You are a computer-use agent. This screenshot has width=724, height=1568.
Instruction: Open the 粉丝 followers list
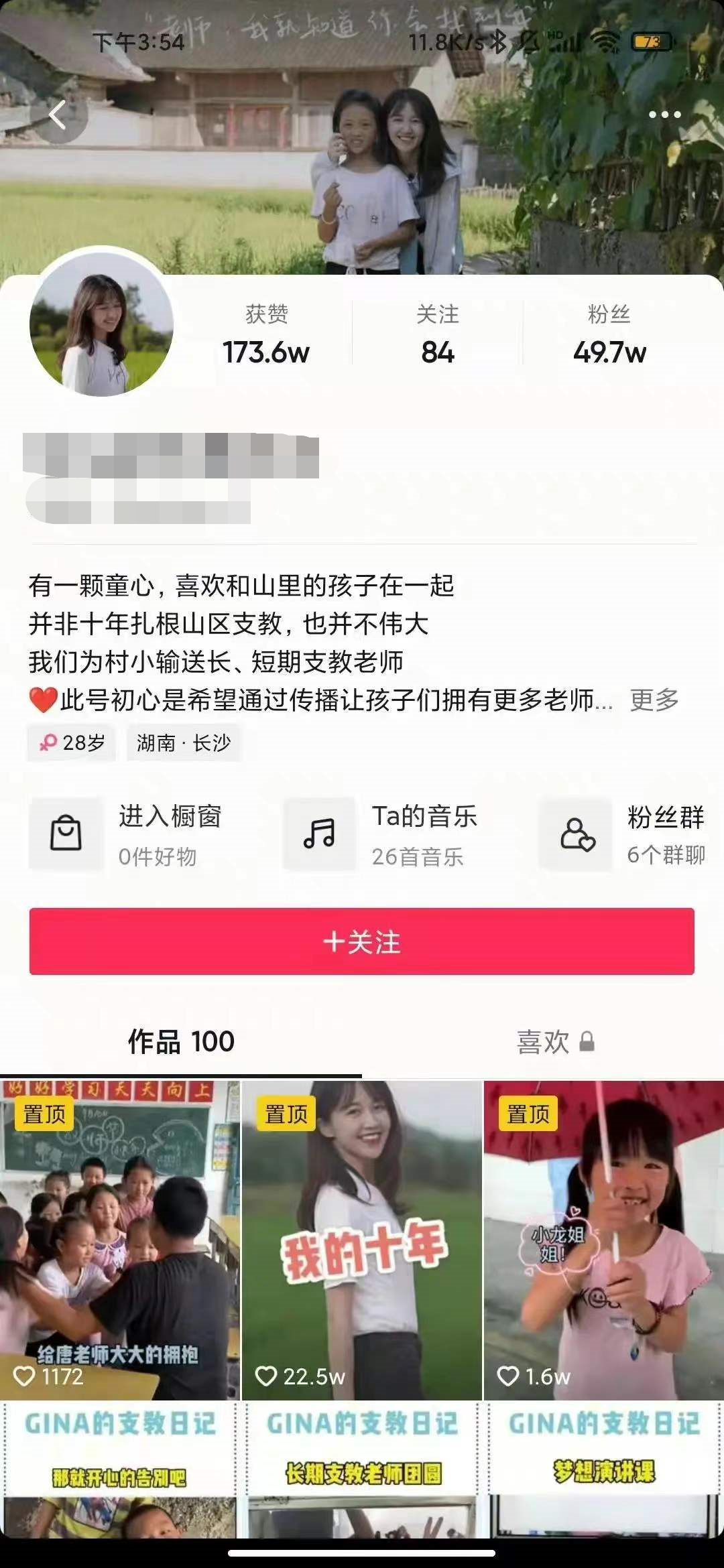tap(609, 334)
